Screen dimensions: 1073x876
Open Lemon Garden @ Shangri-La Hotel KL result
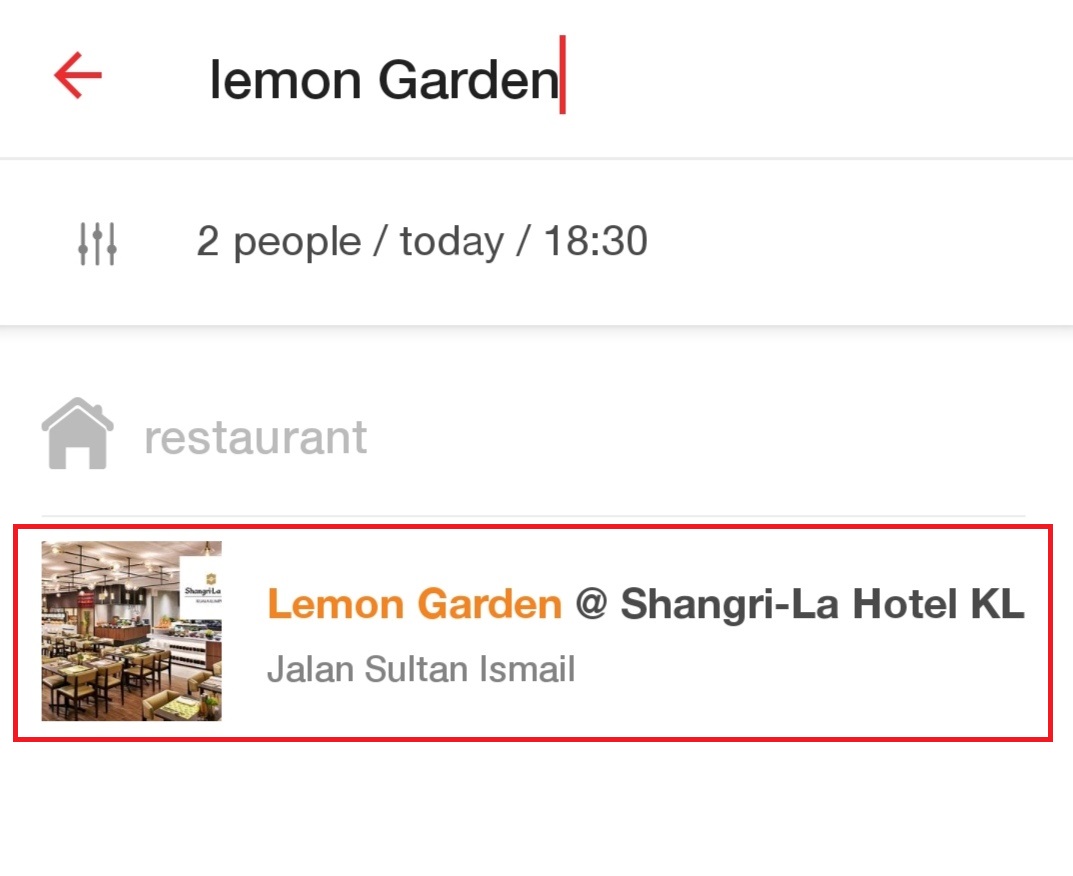pos(532,632)
